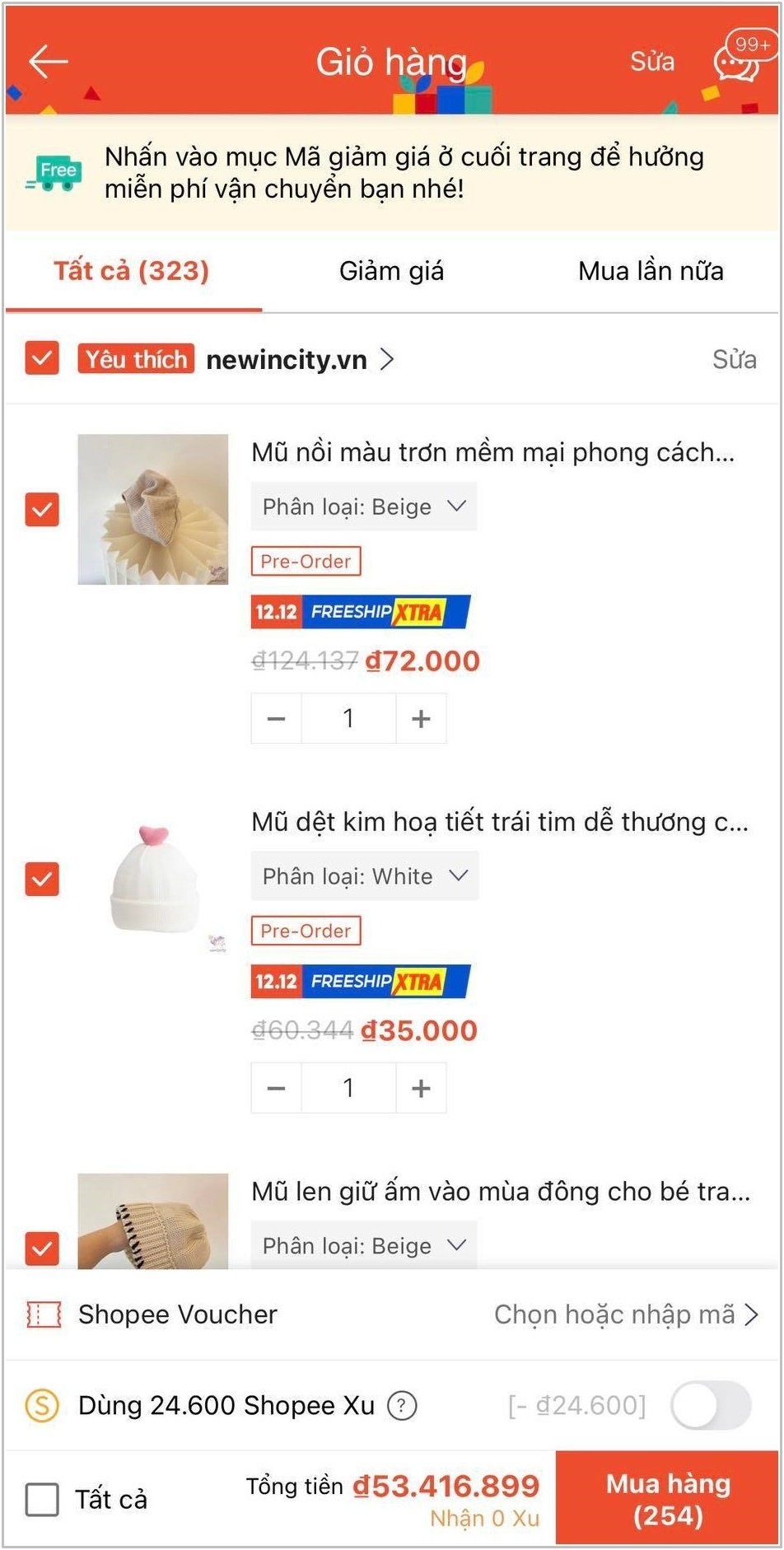Expand Chọn hoặc nhập mã voucher options
Screen dimensions: 784x1550
click(x=623, y=1314)
